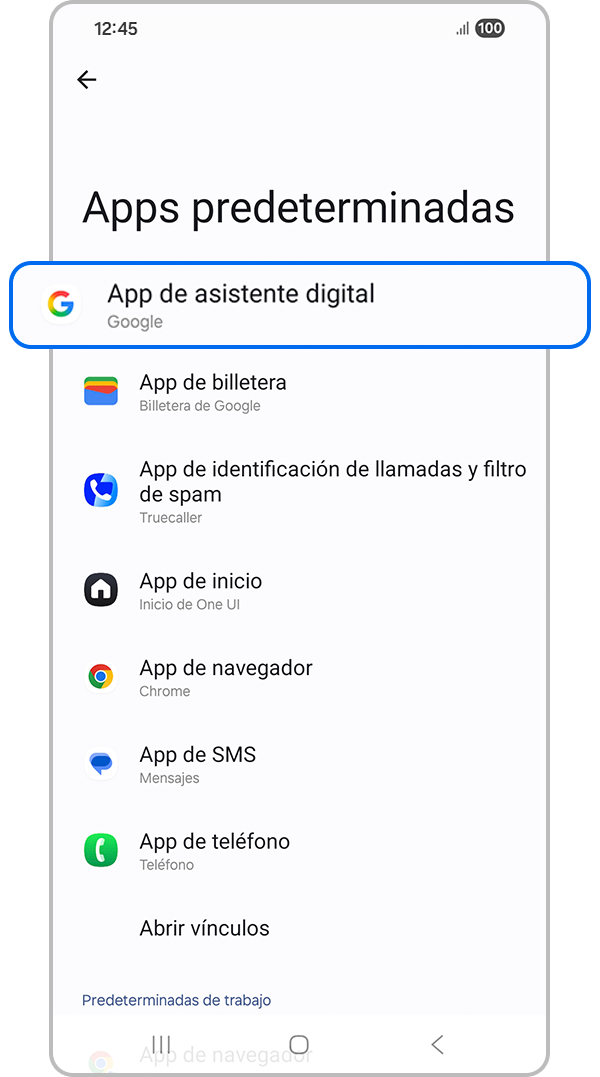
Task: Select App de identificación de llamadas row
Action: (x=300, y=491)
